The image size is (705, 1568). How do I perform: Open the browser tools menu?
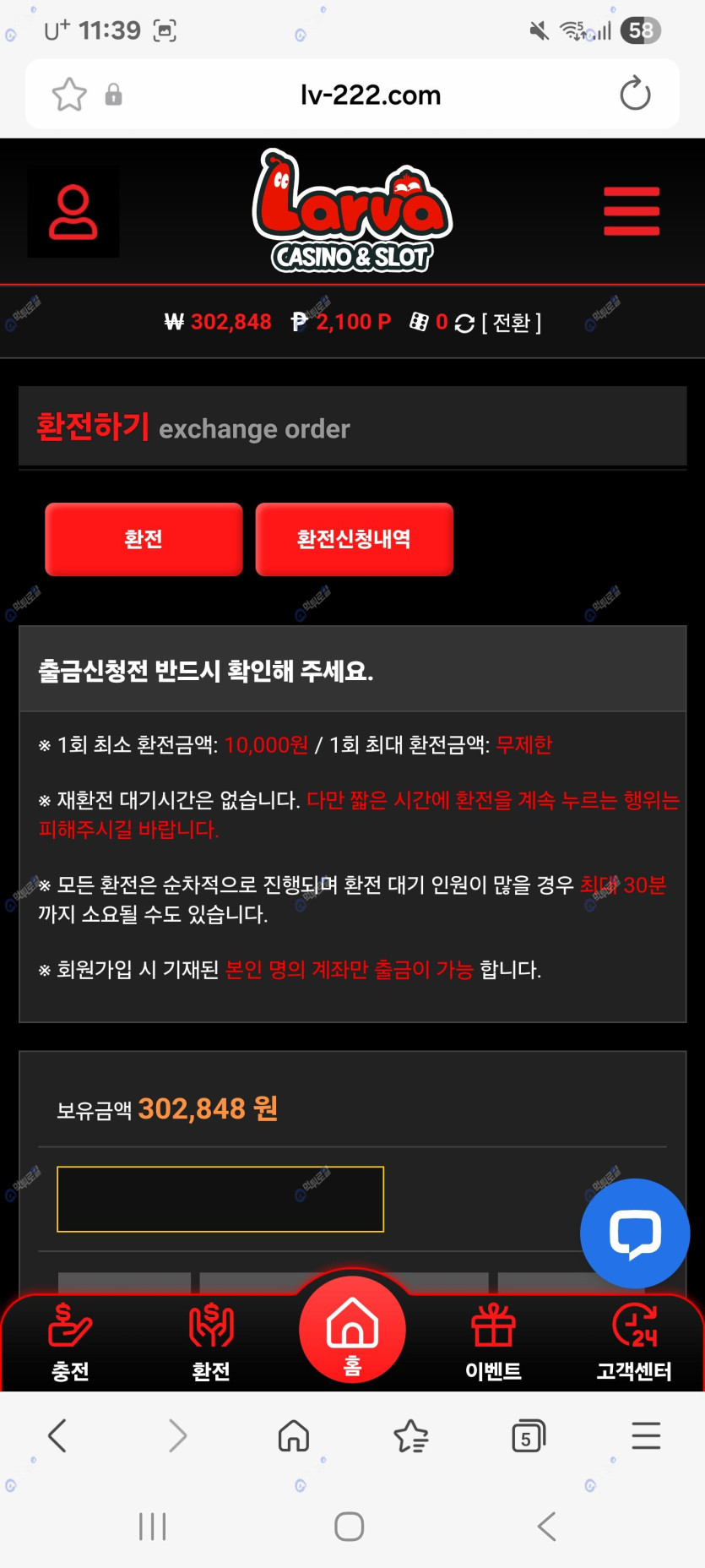(646, 1435)
